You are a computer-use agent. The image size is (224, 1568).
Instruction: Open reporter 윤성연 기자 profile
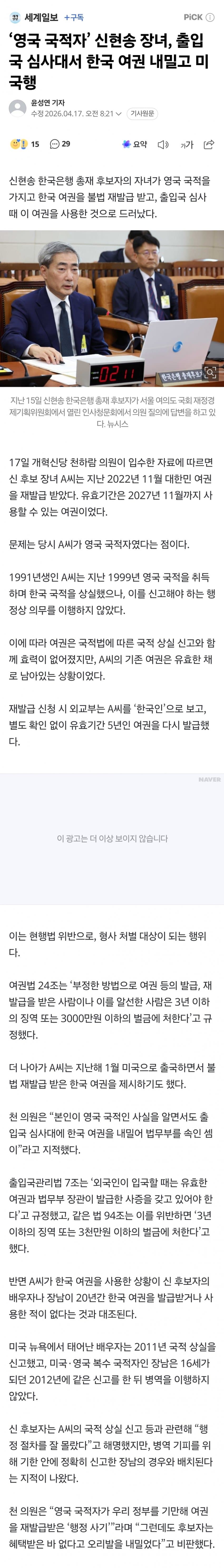pos(47,103)
